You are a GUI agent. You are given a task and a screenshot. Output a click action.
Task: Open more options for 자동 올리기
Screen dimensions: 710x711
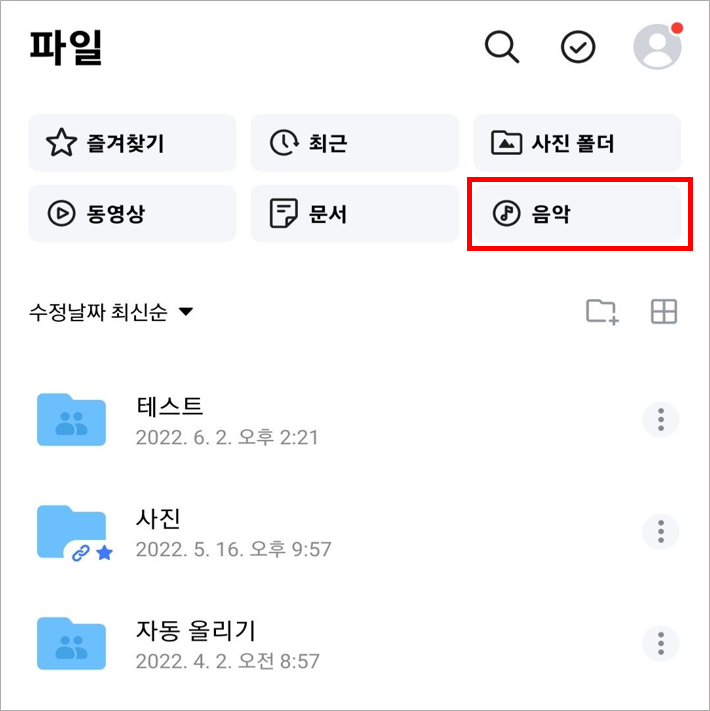[660, 644]
